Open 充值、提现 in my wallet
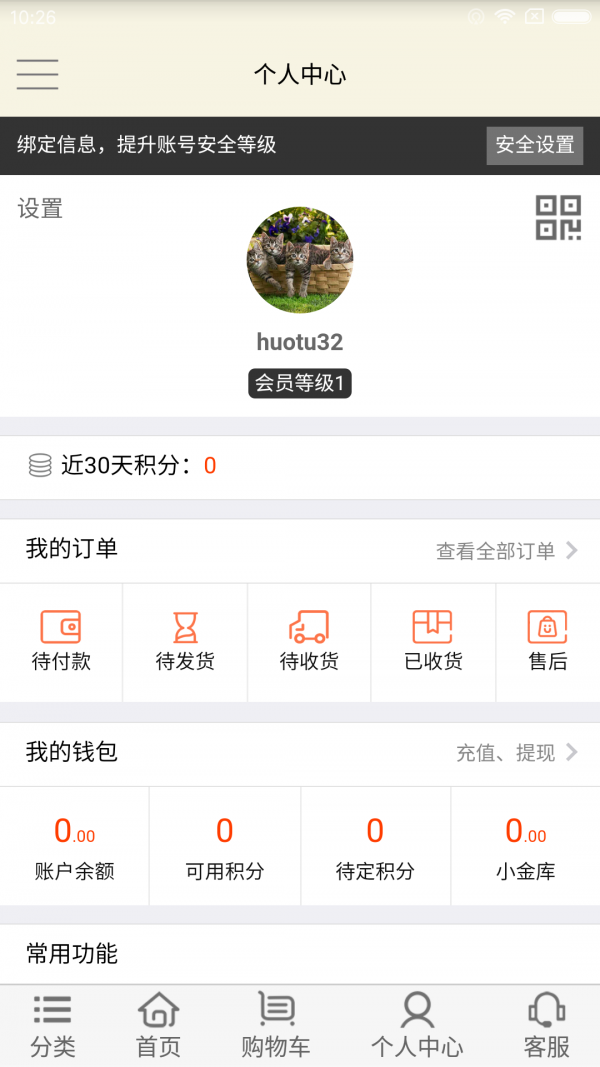Viewport: 600px width, 1067px height. pyautogui.click(x=516, y=753)
